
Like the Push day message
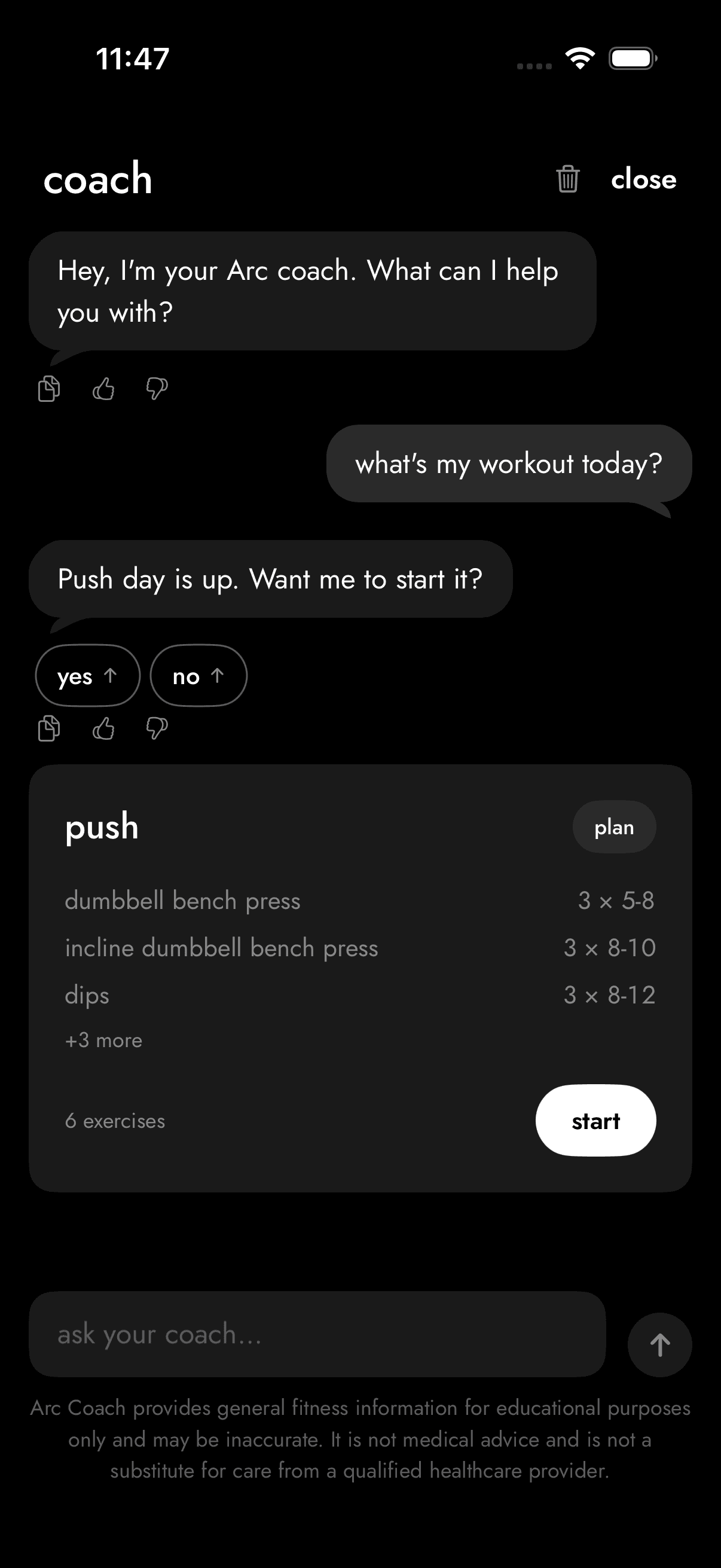[103, 728]
